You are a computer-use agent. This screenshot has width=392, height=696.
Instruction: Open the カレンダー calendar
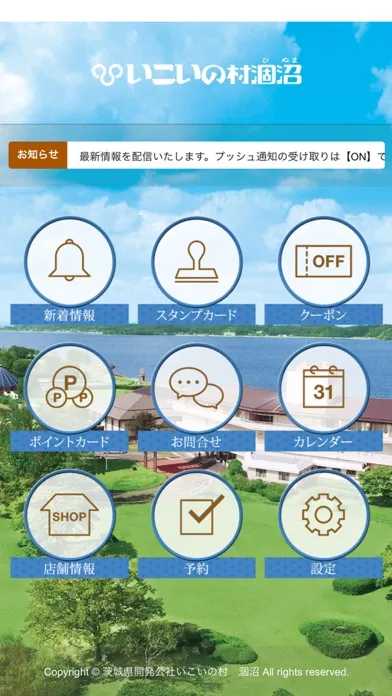pos(324,388)
